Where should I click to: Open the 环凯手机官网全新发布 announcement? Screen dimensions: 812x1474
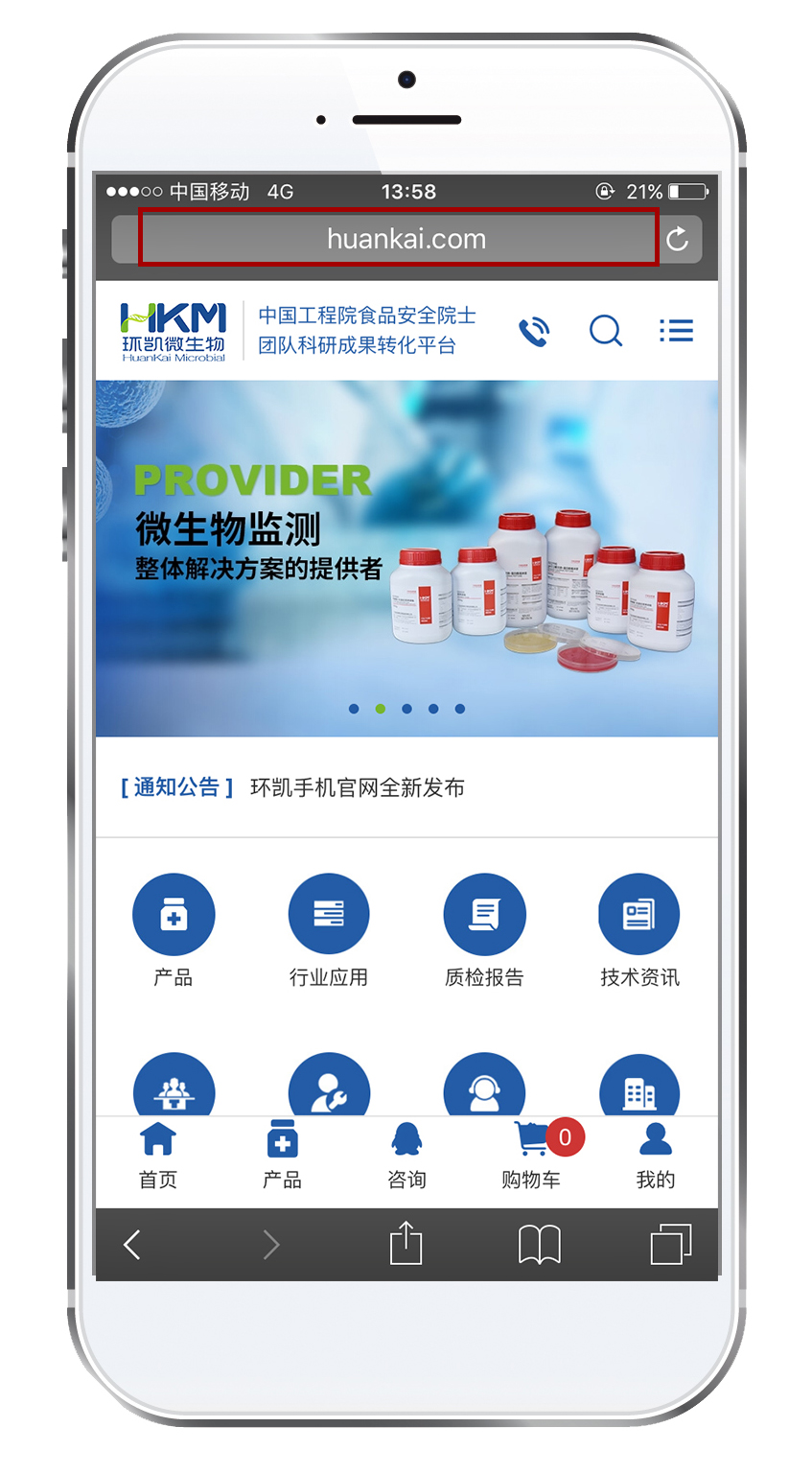(357, 788)
